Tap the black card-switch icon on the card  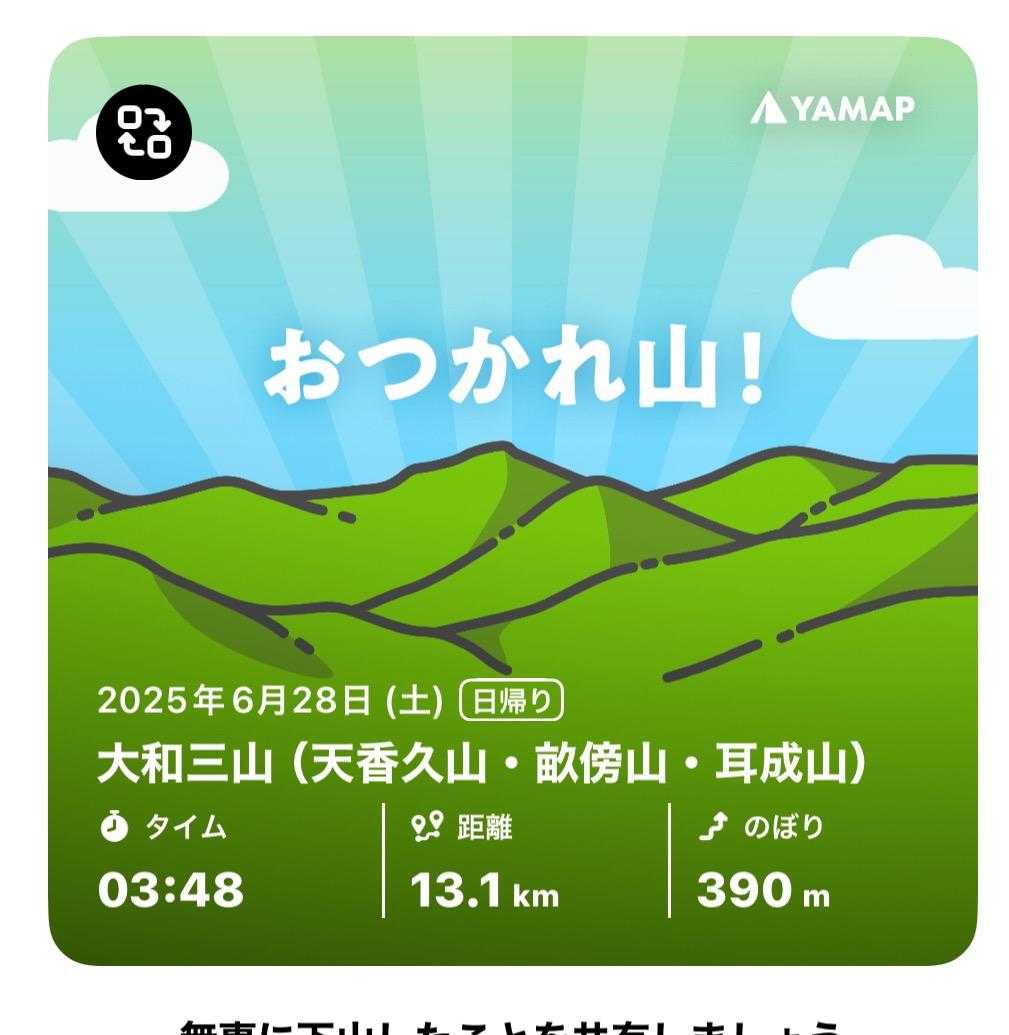pyautogui.click(x=143, y=132)
